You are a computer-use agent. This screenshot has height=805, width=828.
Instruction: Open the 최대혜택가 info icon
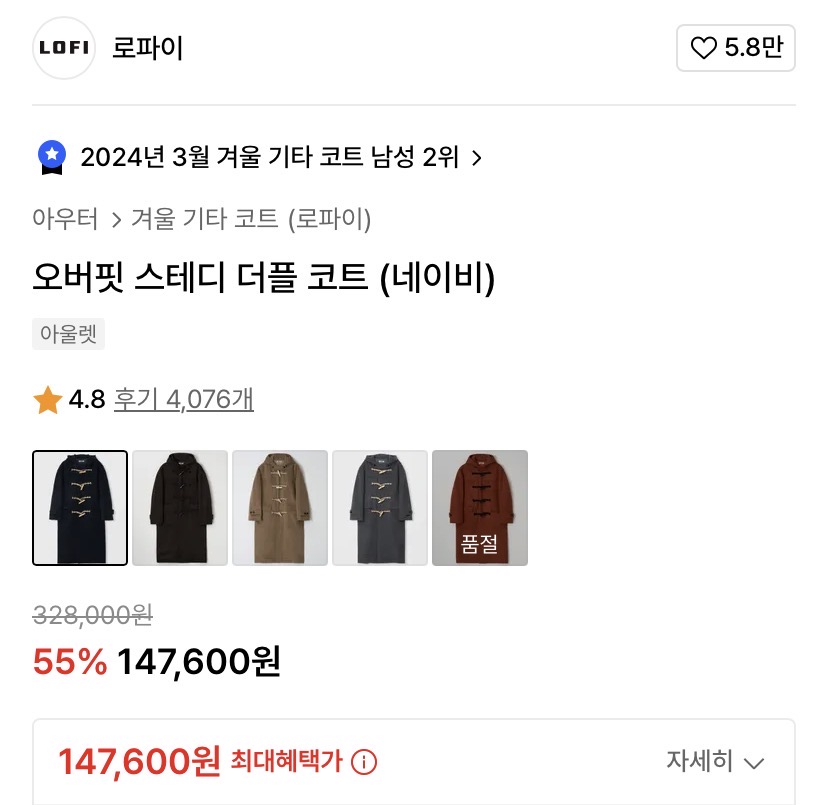tap(365, 763)
